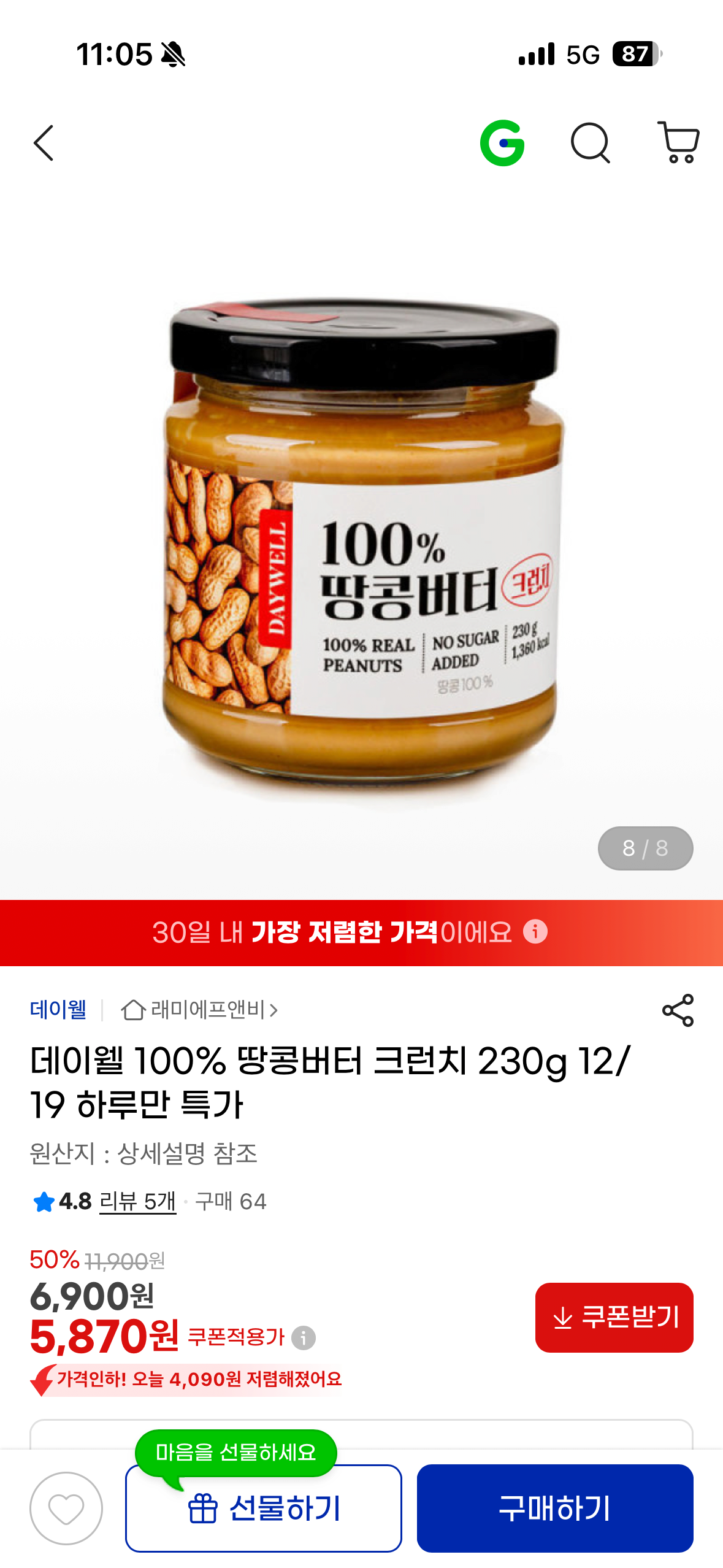
Task: Open the search icon
Action: [591, 144]
